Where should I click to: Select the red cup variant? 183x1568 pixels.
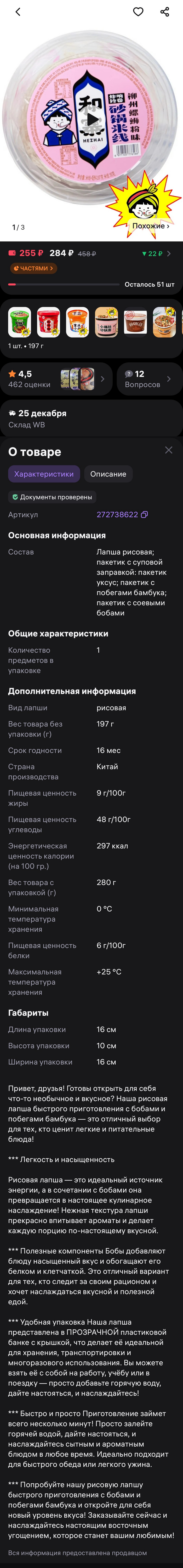(x=48, y=322)
